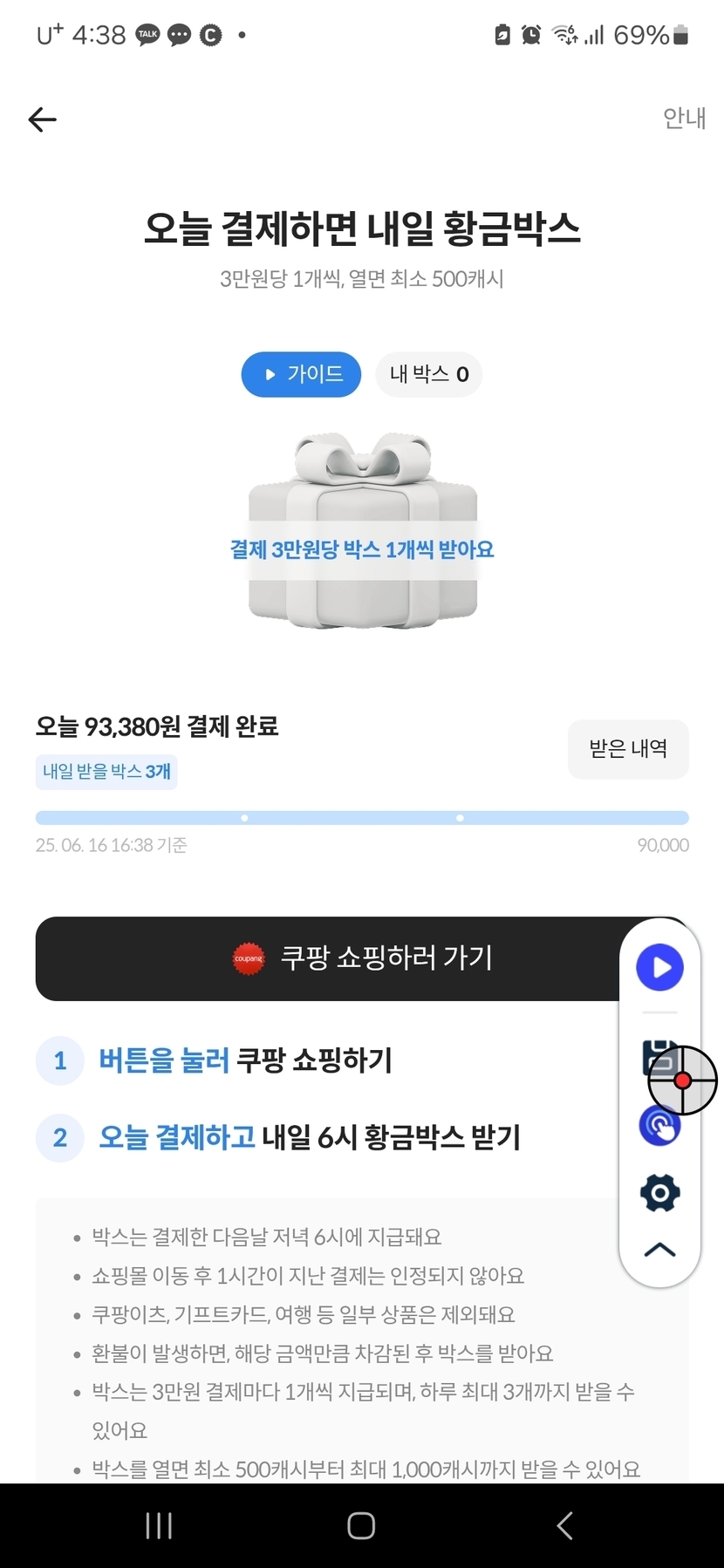Open 내 박스 box count
Image resolution: width=724 pixels, height=1568 pixels.
429,374
